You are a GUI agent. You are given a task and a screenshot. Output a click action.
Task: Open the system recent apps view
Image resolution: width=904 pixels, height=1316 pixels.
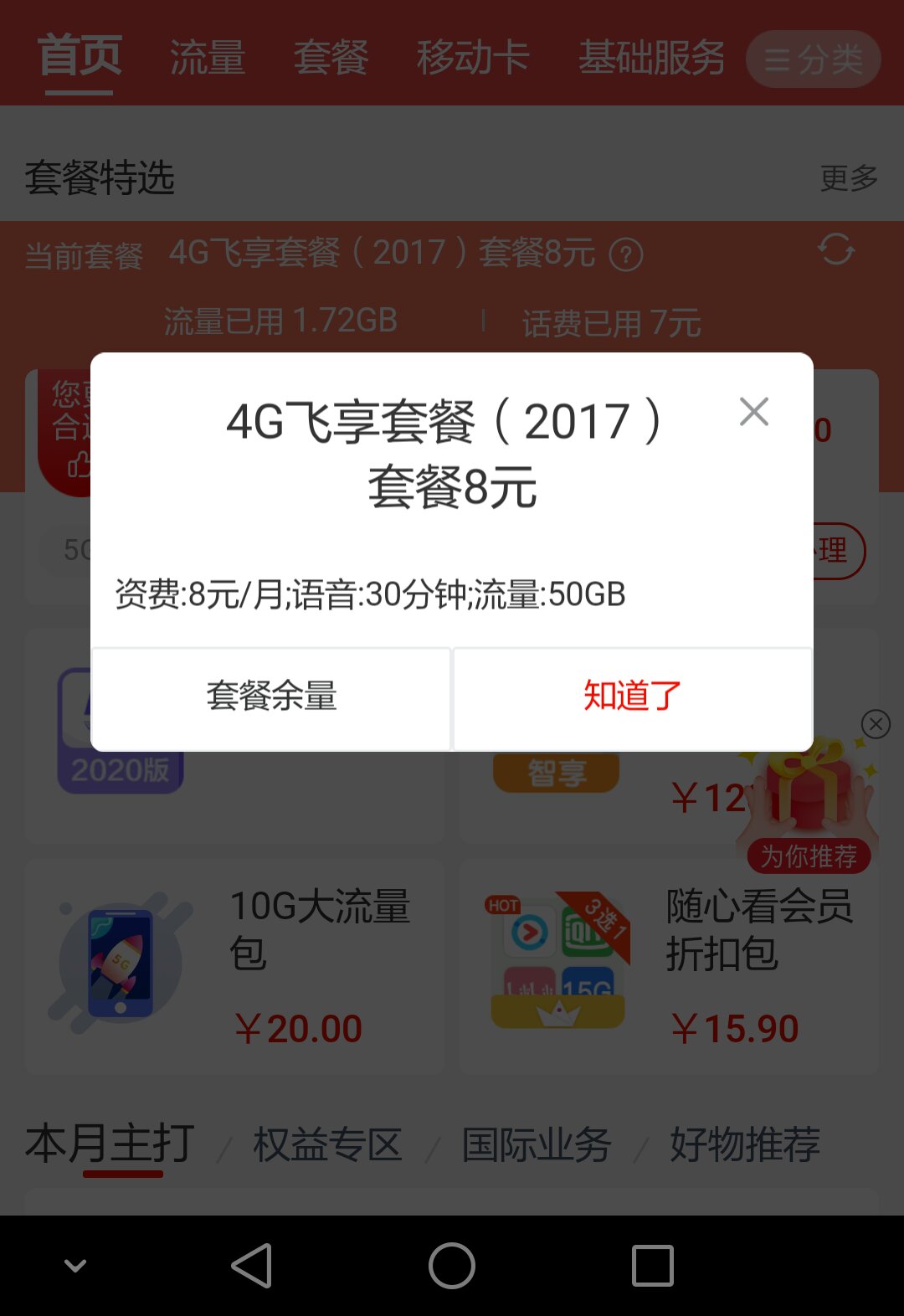[x=652, y=1266]
